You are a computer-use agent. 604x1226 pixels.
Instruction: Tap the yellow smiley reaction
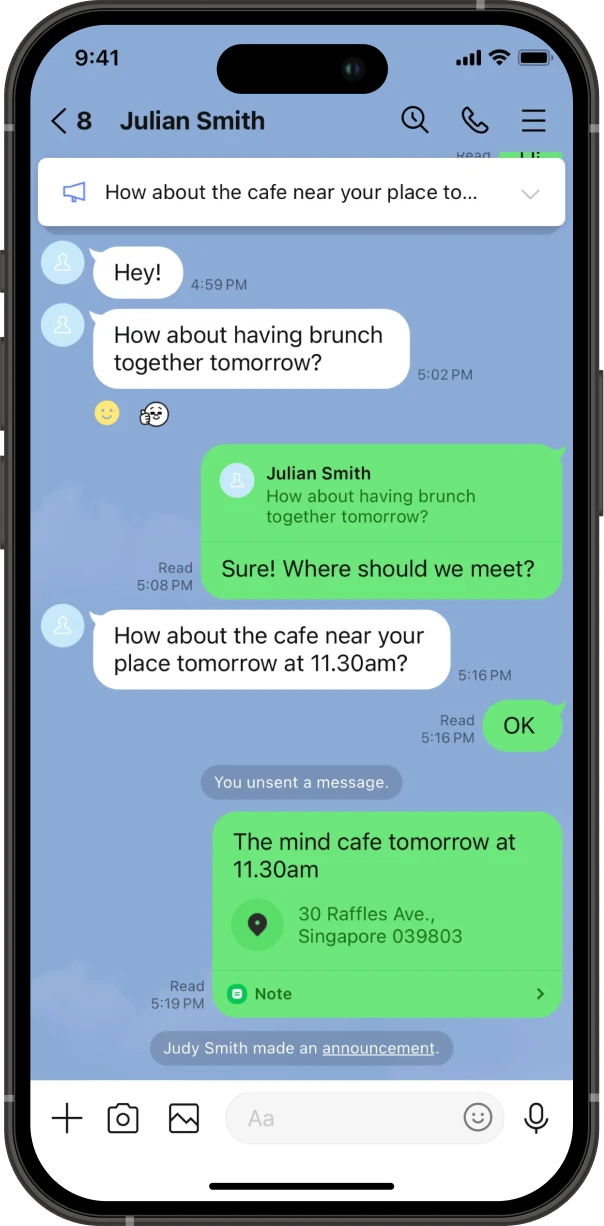pyautogui.click(x=107, y=412)
